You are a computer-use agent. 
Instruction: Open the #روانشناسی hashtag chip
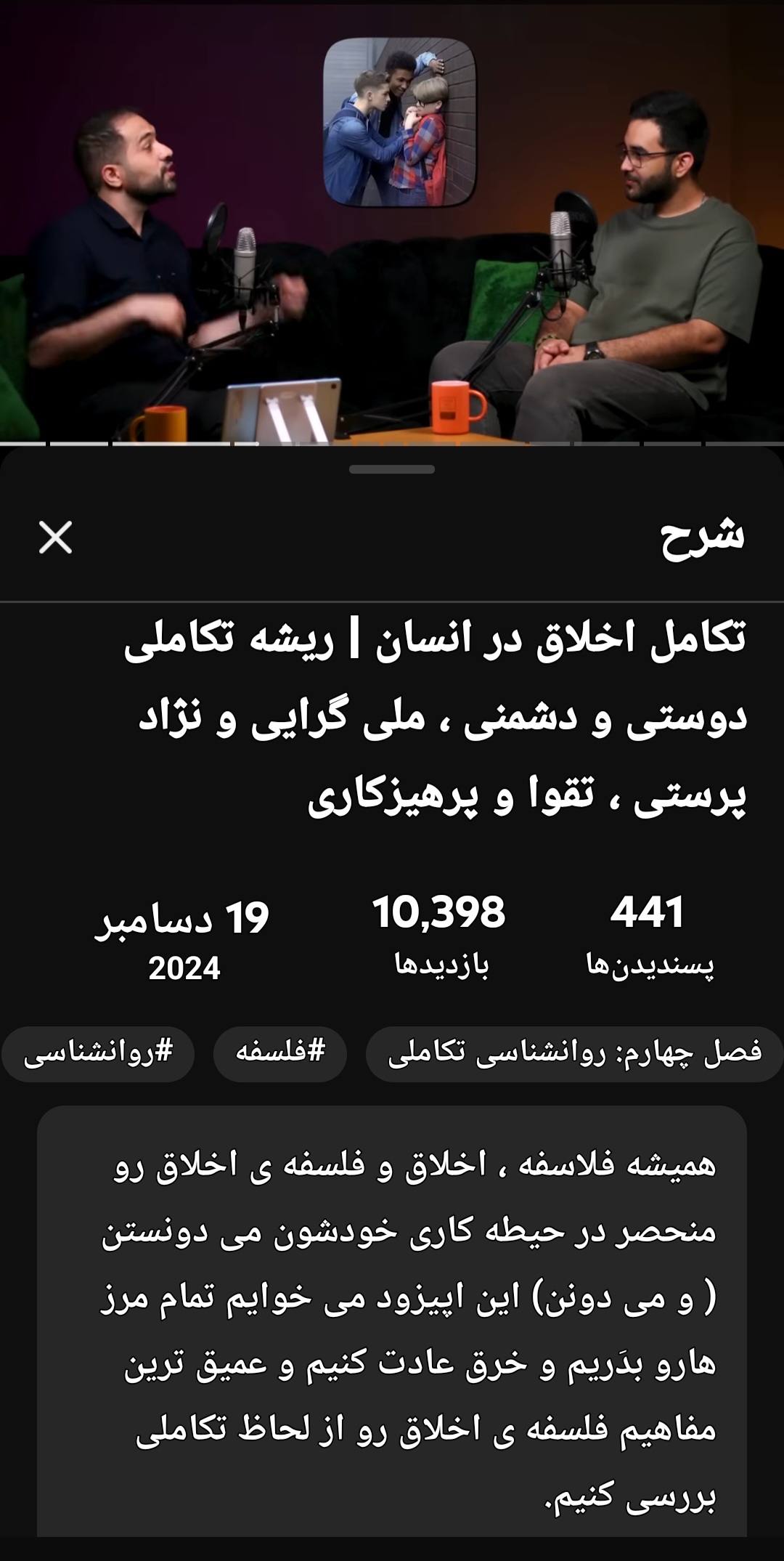(x=98, y=1053)
